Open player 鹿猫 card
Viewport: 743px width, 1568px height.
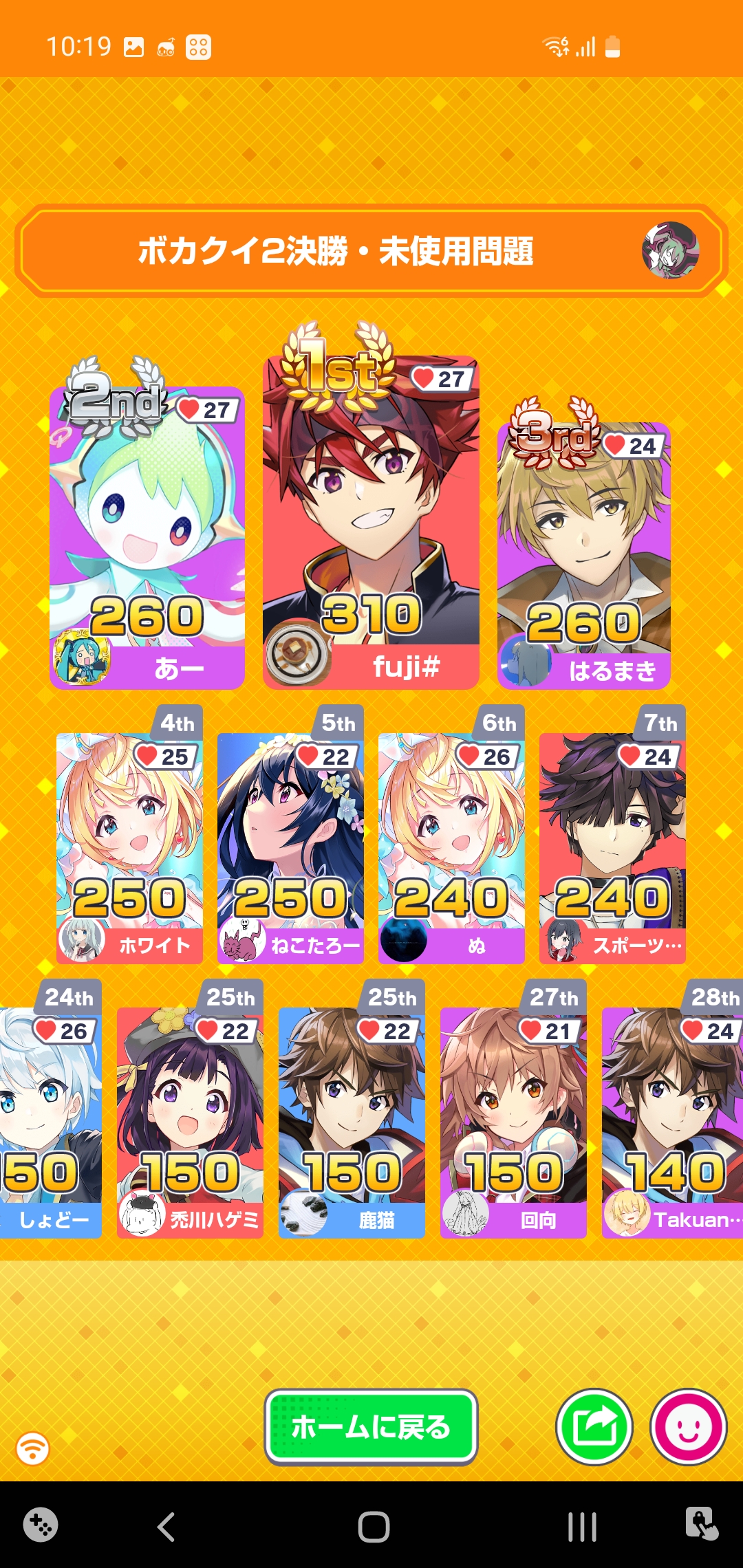tap(352, 1122)
